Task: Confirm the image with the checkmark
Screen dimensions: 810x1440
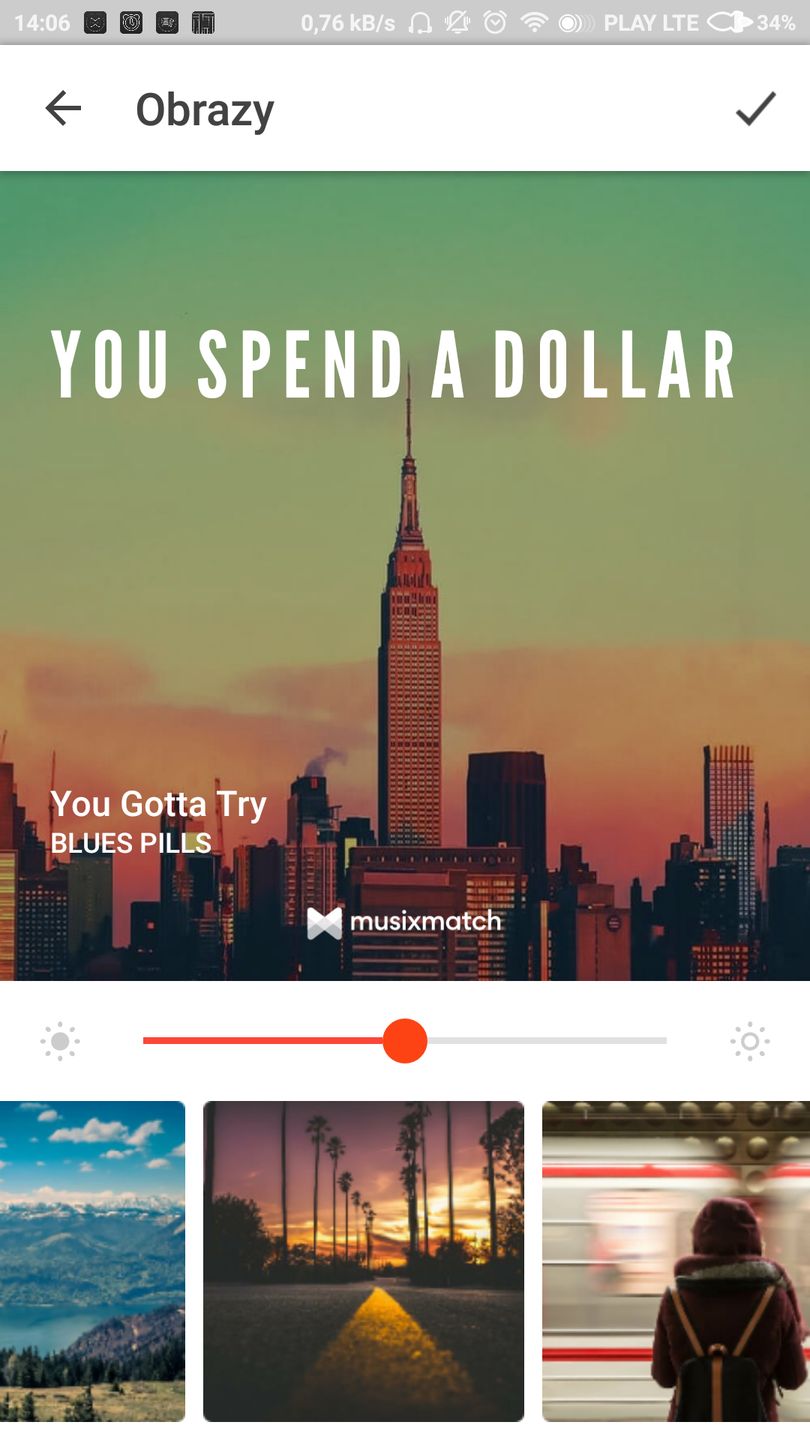Action: (x=755, y=108)
